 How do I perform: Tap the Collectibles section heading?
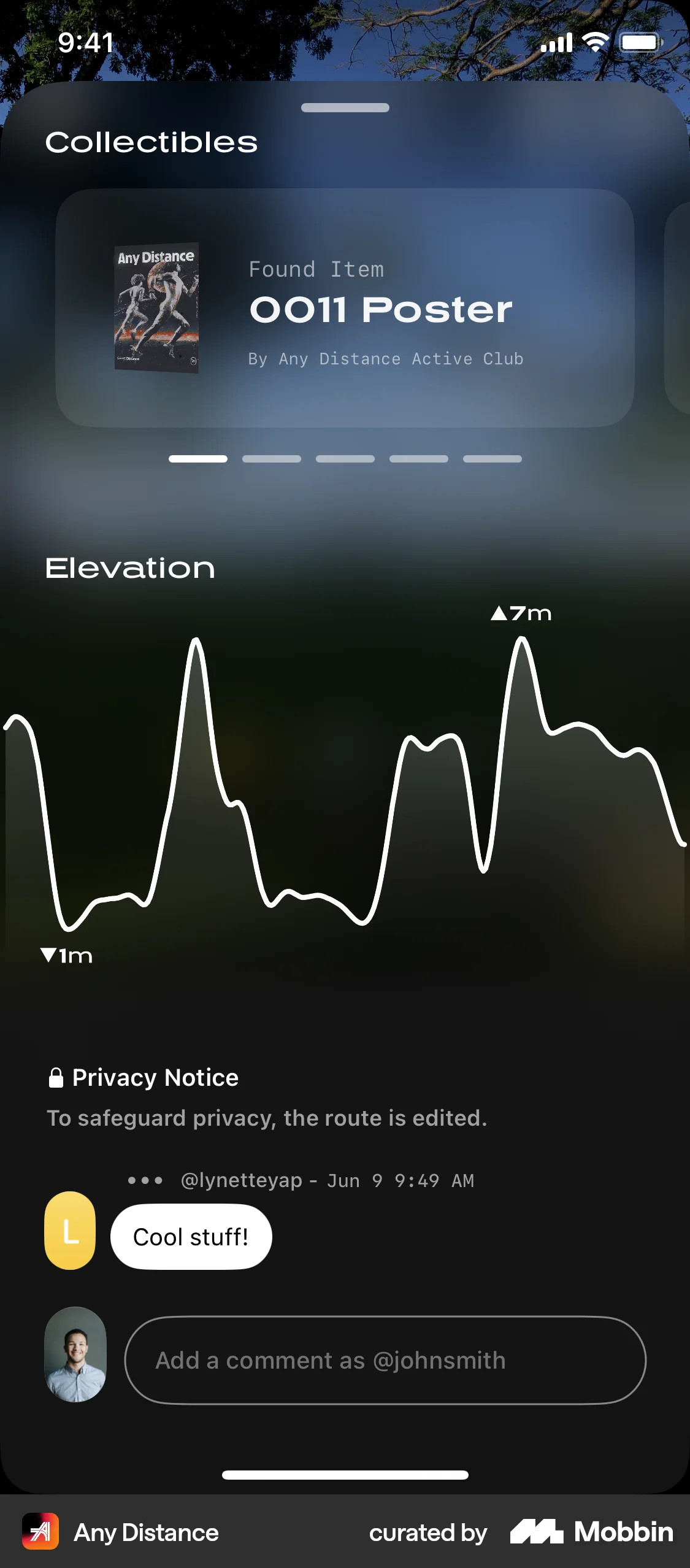151,142
